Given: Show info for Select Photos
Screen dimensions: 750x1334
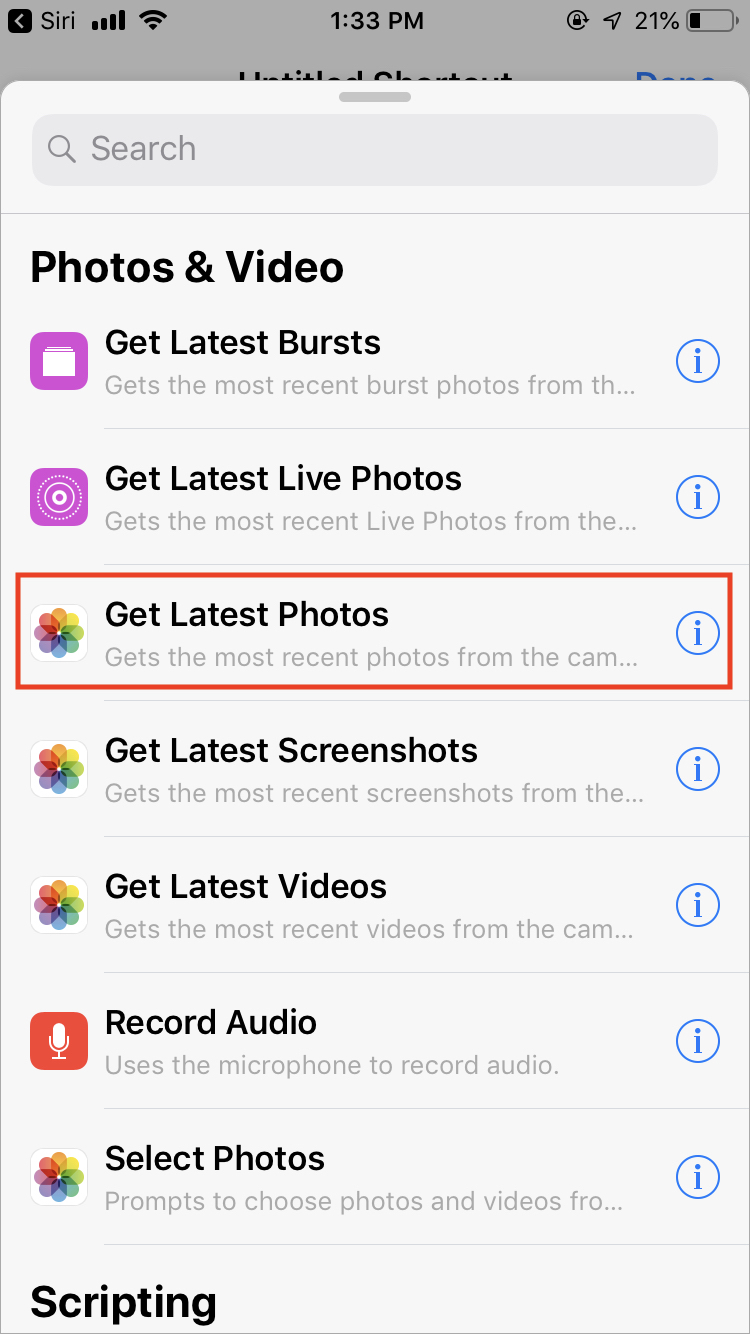Looking at the screenshot, I should [x=697, y=1177].
